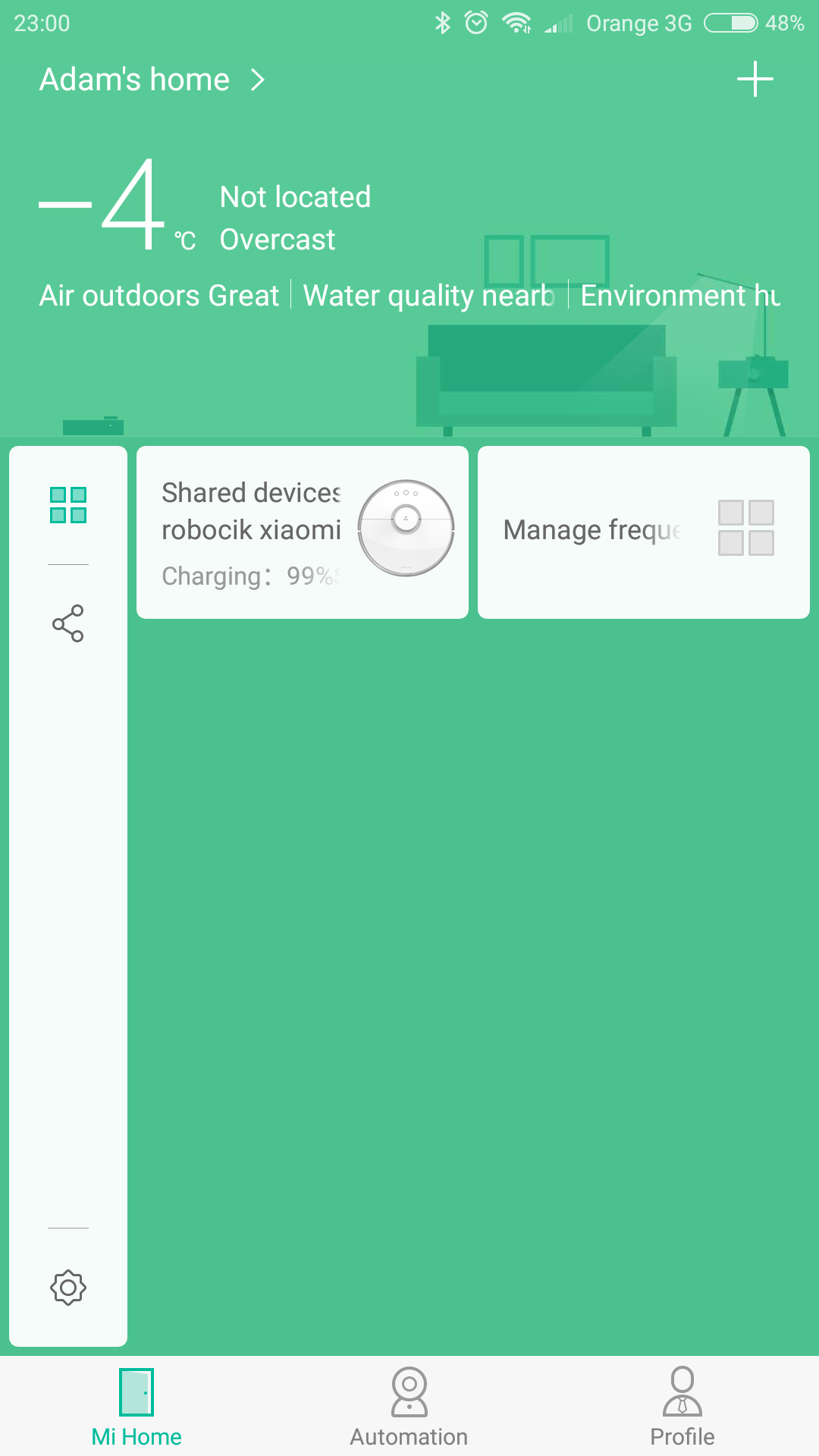819x1456 pixels.
Task: View Air outdoors Great details
Action: [159, 296]
